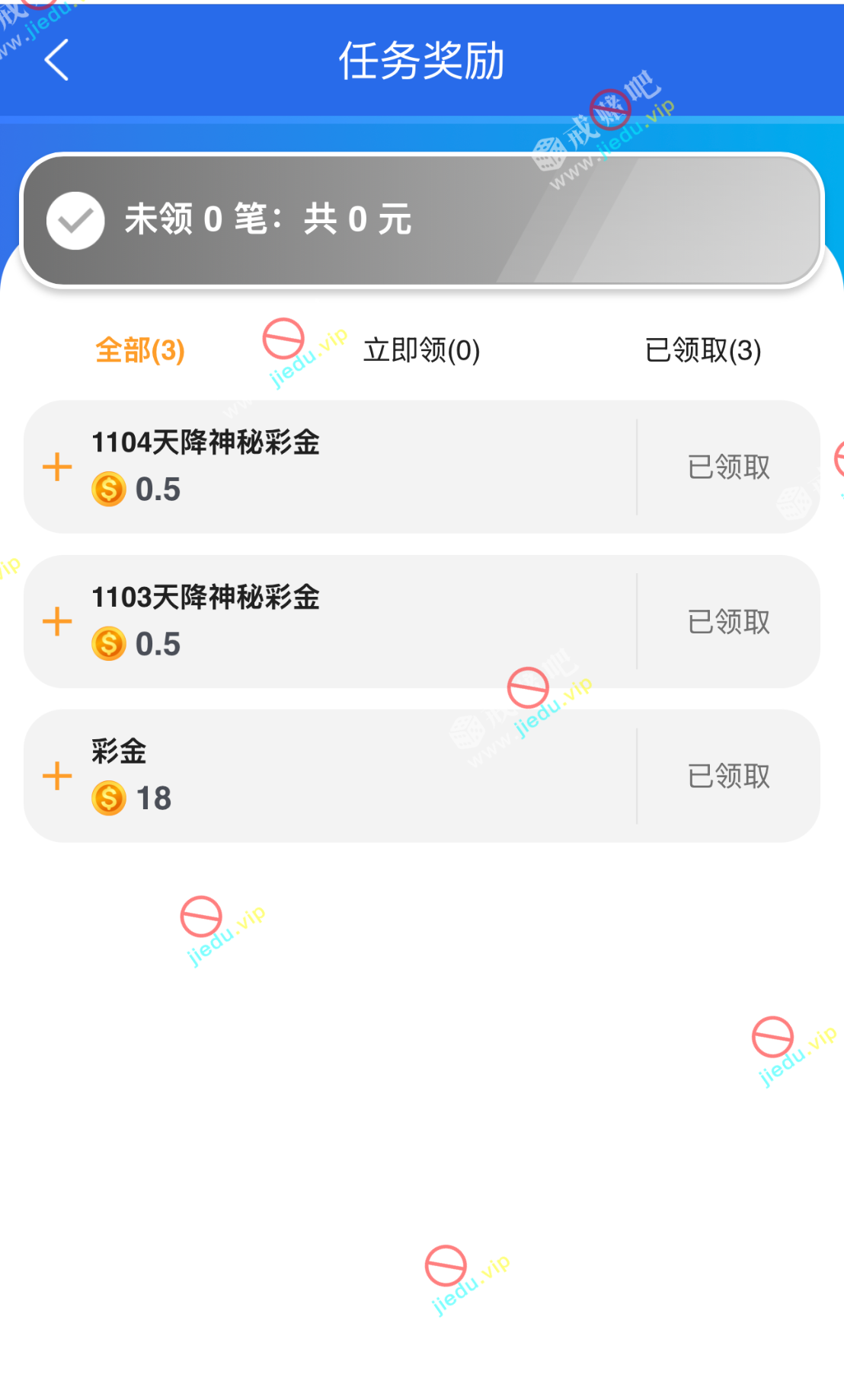Tap 已领取 button for 1104天降神秘彩金
The width and height of the screenshot is (844, 1400).
coord(728,467)
